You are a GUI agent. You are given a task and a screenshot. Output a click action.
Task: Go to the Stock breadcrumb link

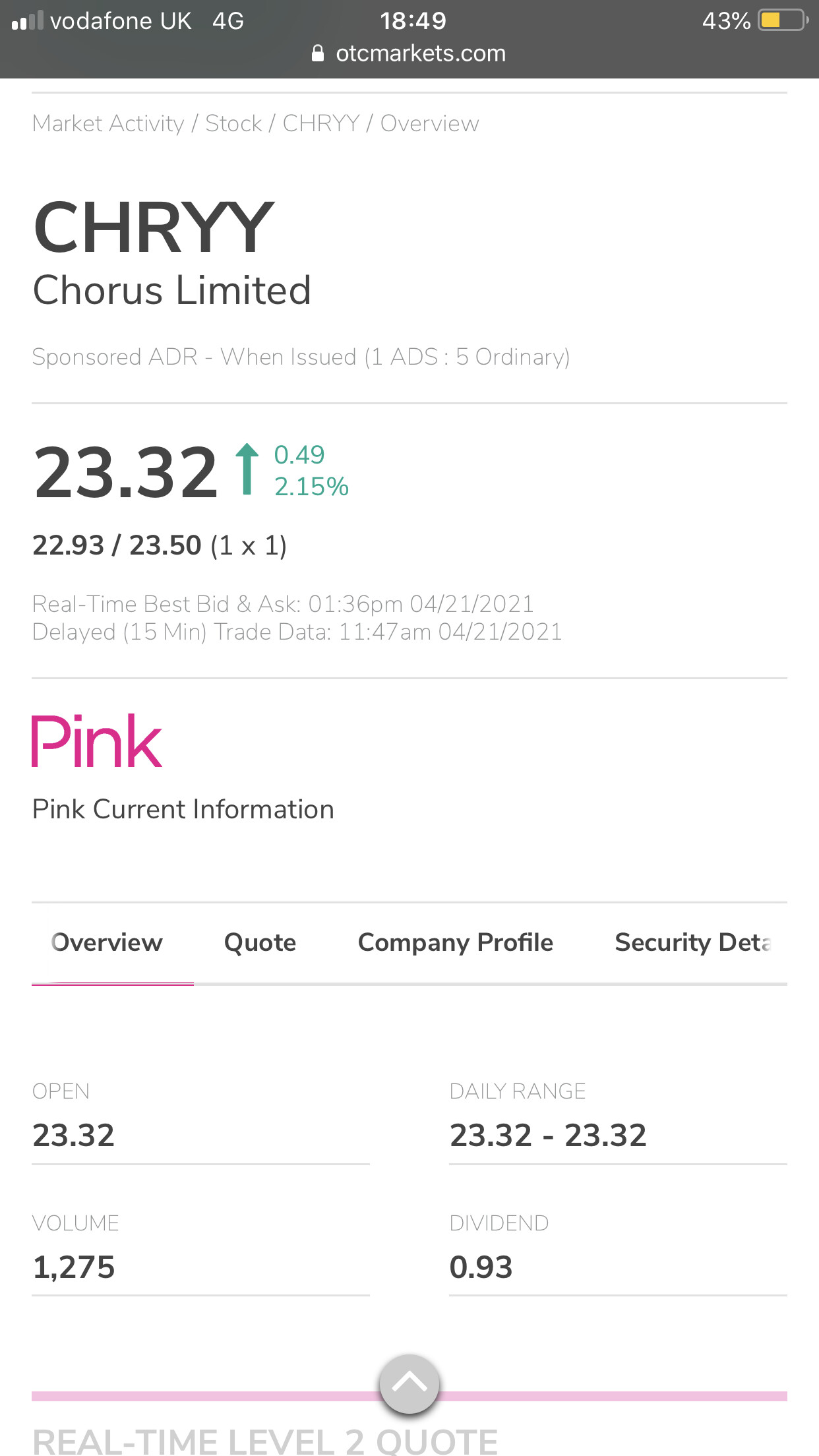[233, 123]
